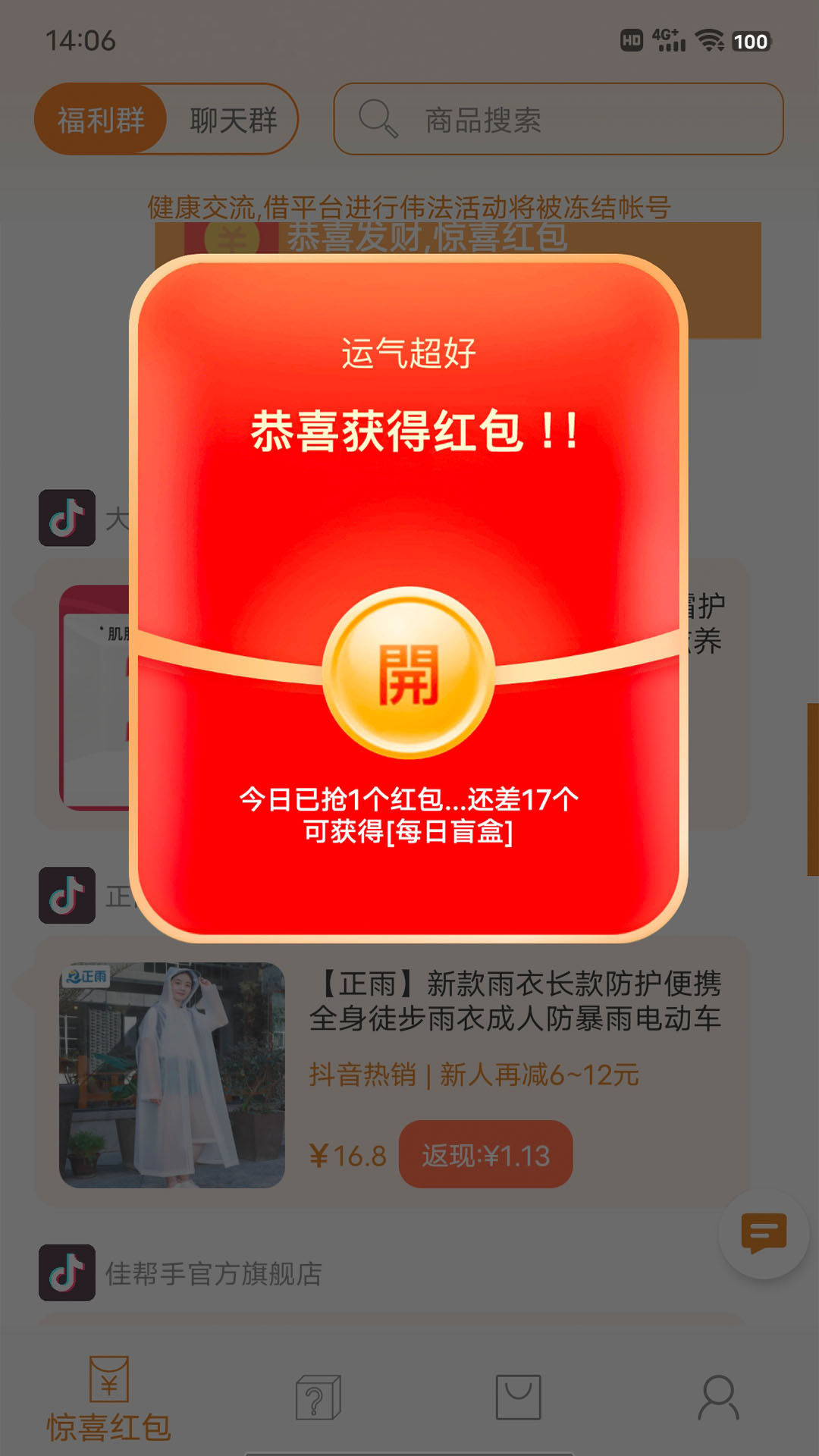Open the floating chat message button
819x1456 pixels.
(763, 1234)
